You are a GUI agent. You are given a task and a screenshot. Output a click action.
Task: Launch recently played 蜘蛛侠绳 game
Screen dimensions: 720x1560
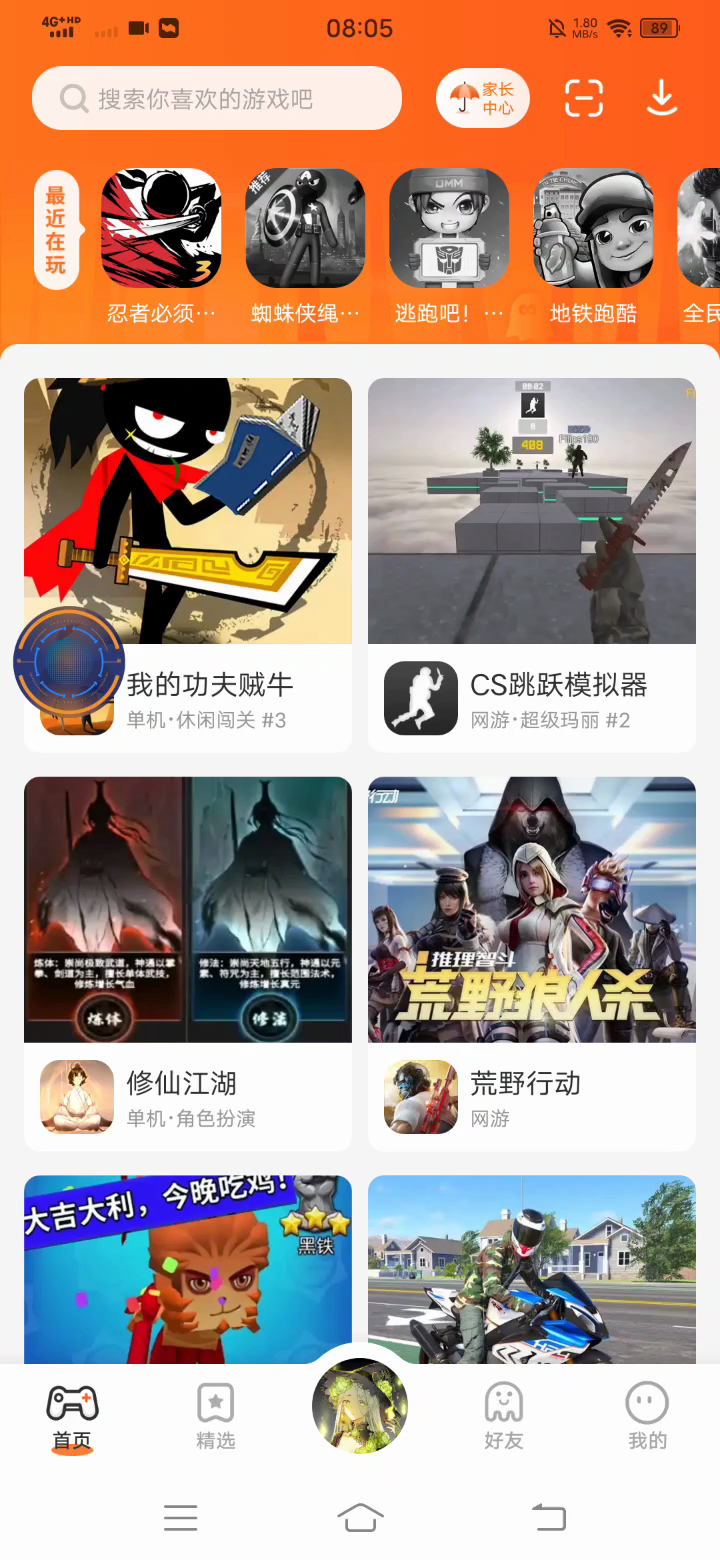tap(305, 229)
